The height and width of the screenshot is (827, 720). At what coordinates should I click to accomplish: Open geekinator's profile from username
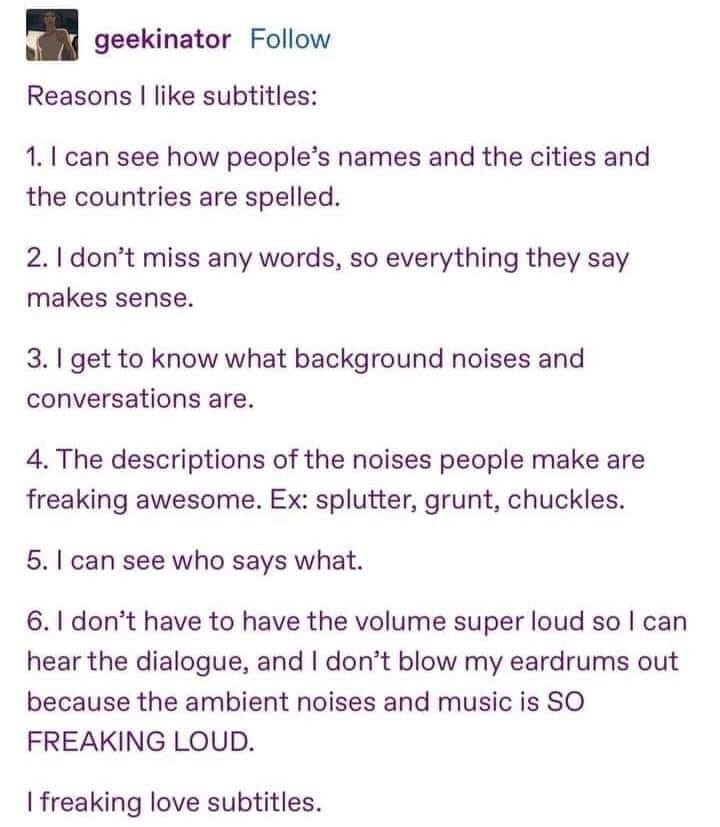tap(163, 40)
